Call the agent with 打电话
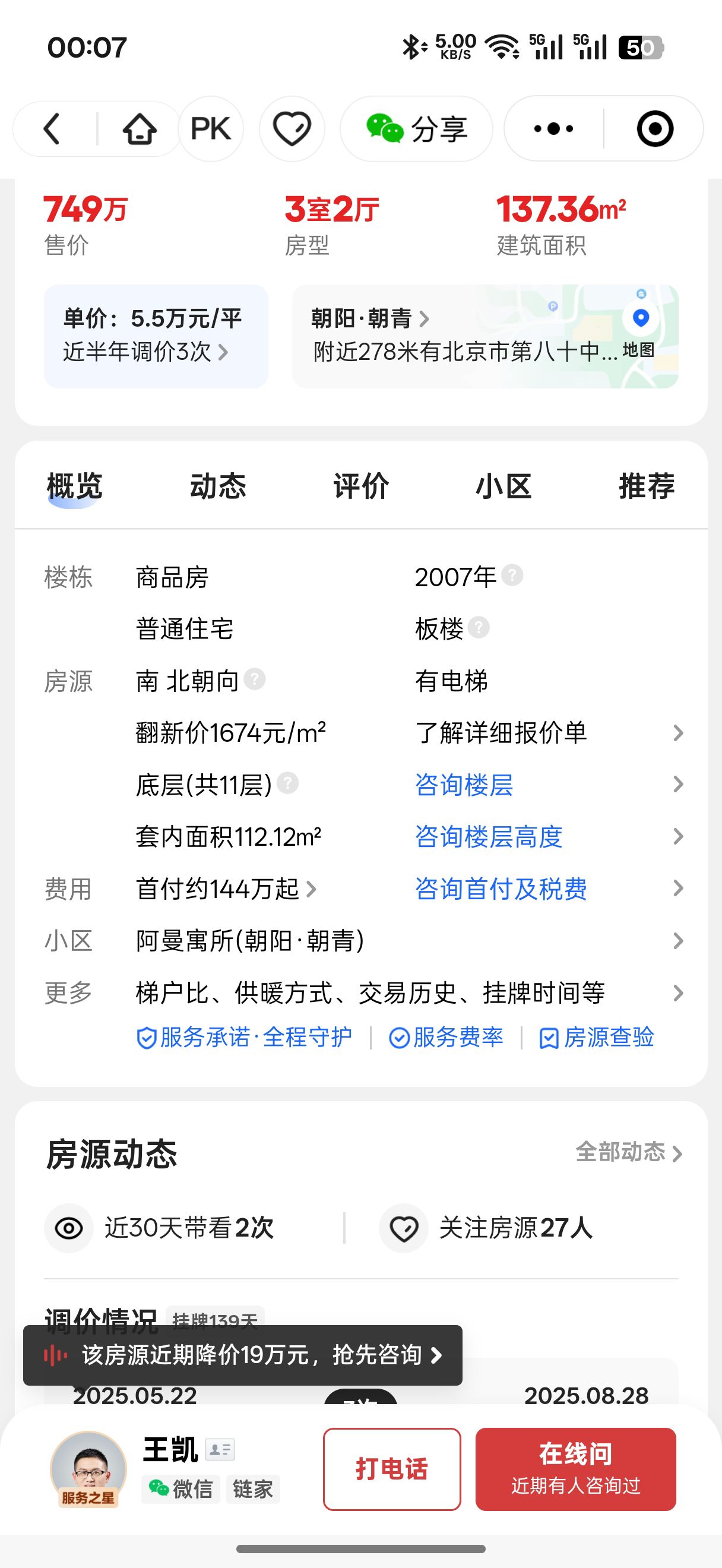Screen dimensions: 722x1568 pyautogui.click(x=392, y=1469)
